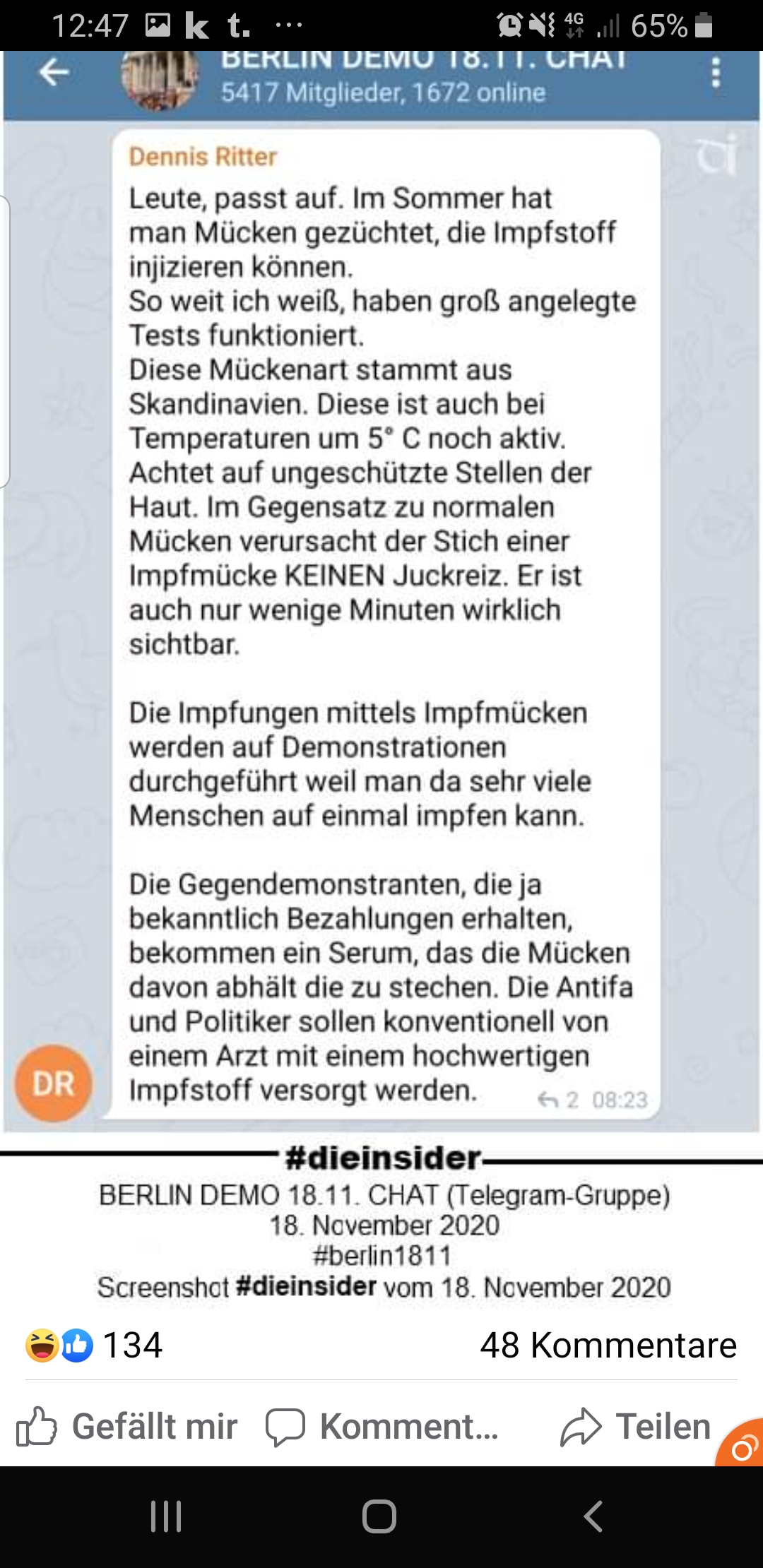The image size is (763, 1568).
Task: Open the #dieinsider post image in full view
Action: 381,636
